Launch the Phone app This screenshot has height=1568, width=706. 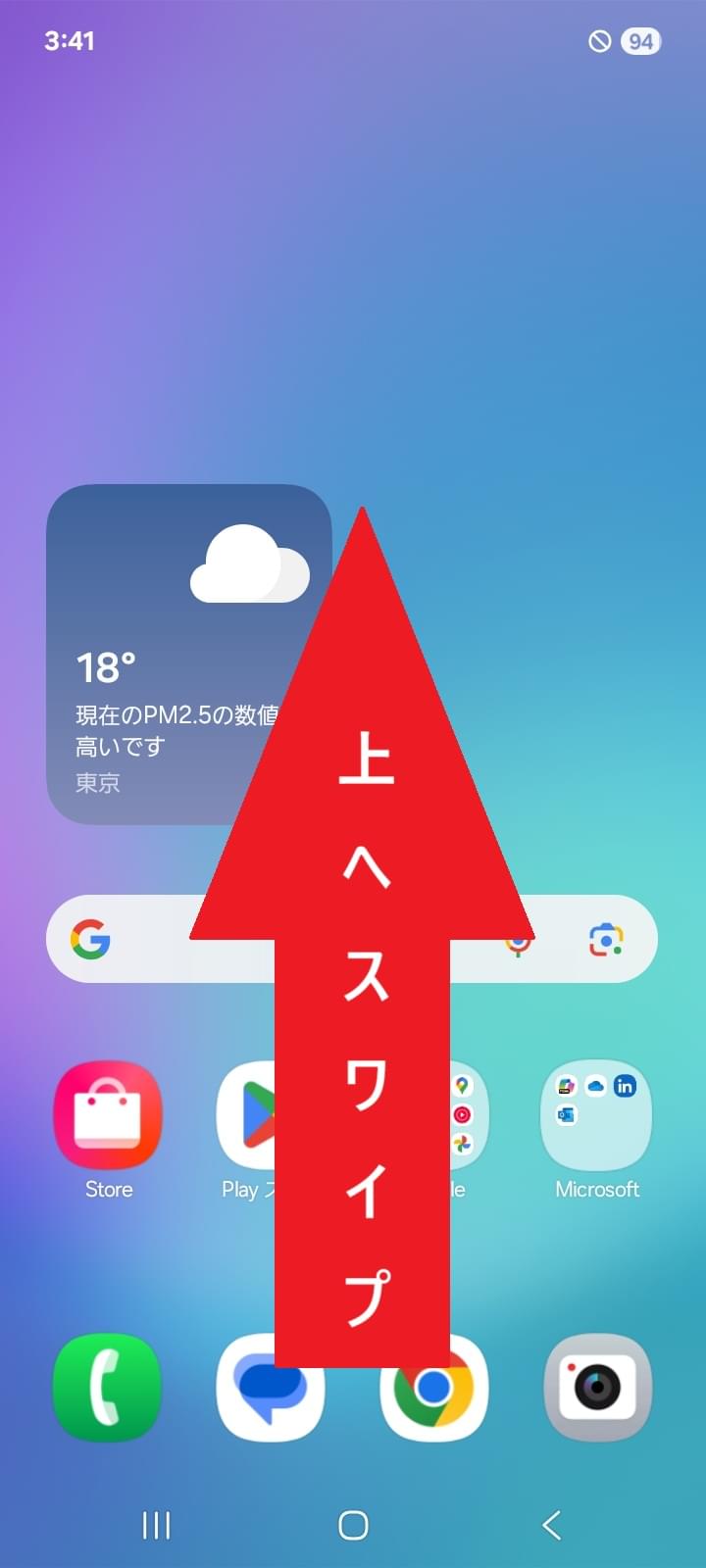[107, 1388]
